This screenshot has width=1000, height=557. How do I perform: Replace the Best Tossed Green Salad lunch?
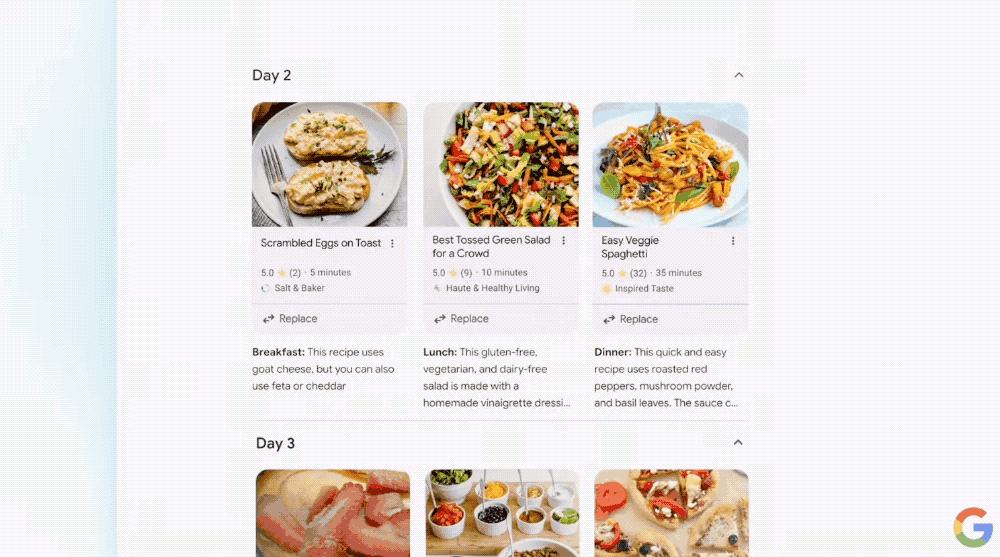pyautogui.click(x=461, y=319)
